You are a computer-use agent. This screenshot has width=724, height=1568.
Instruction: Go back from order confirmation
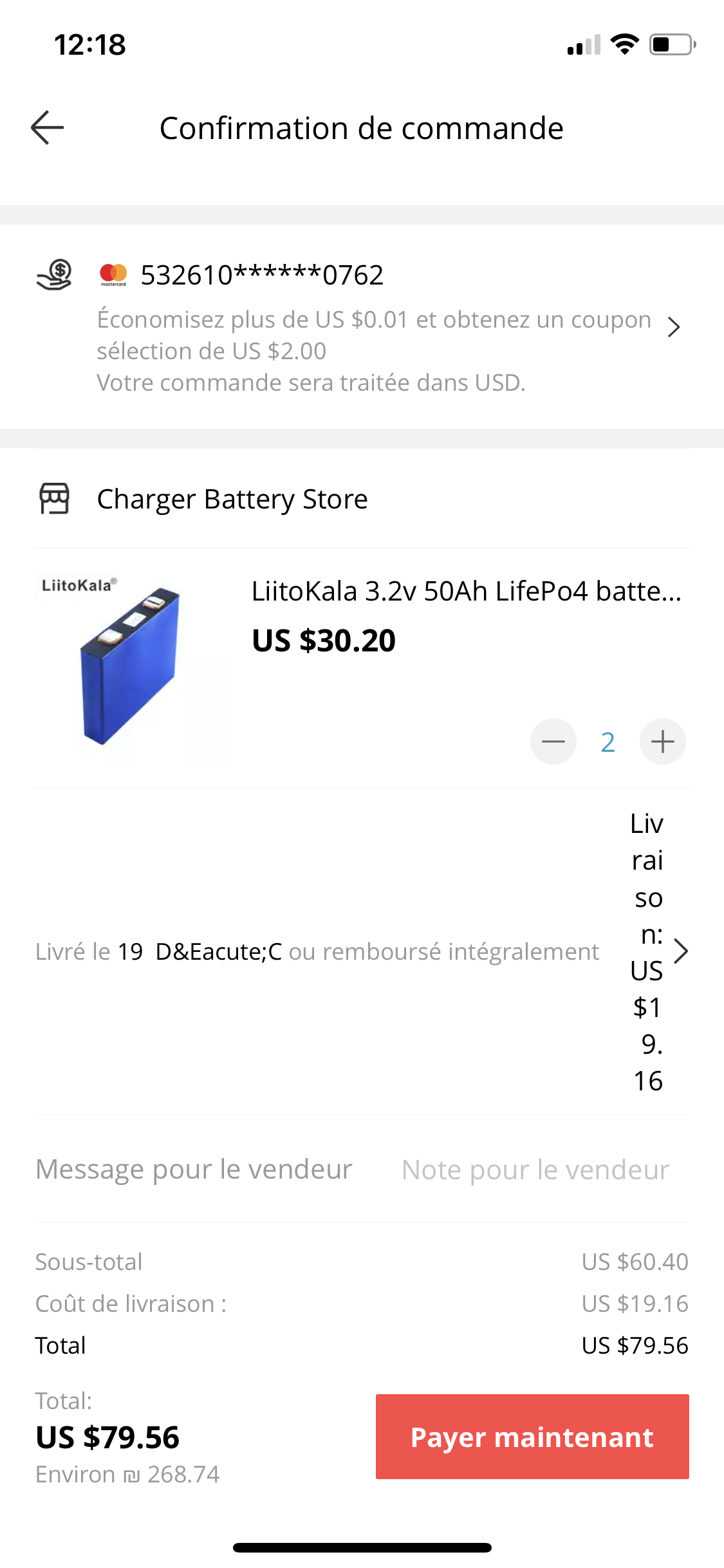tap(48, 127)
